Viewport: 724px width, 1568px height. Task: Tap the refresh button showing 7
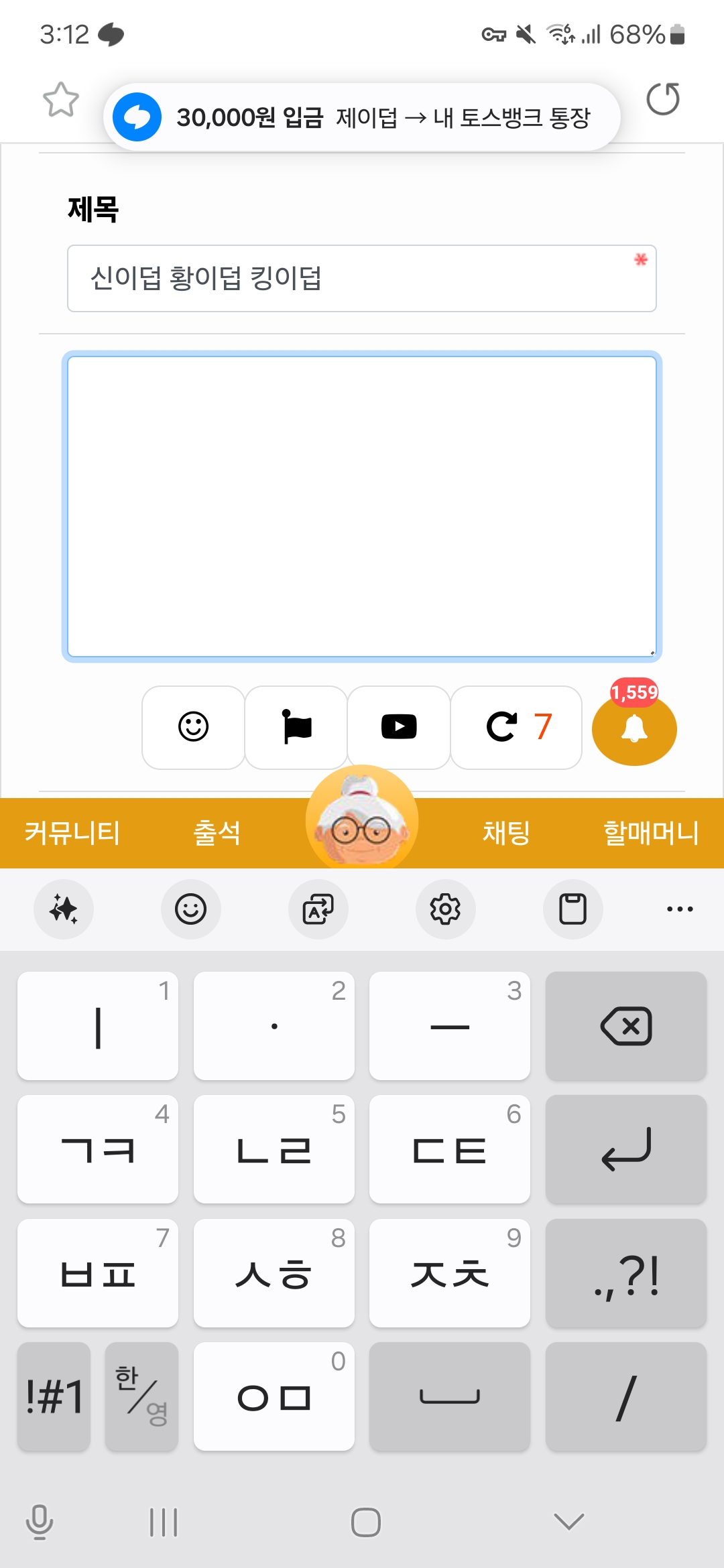point(516,727)
